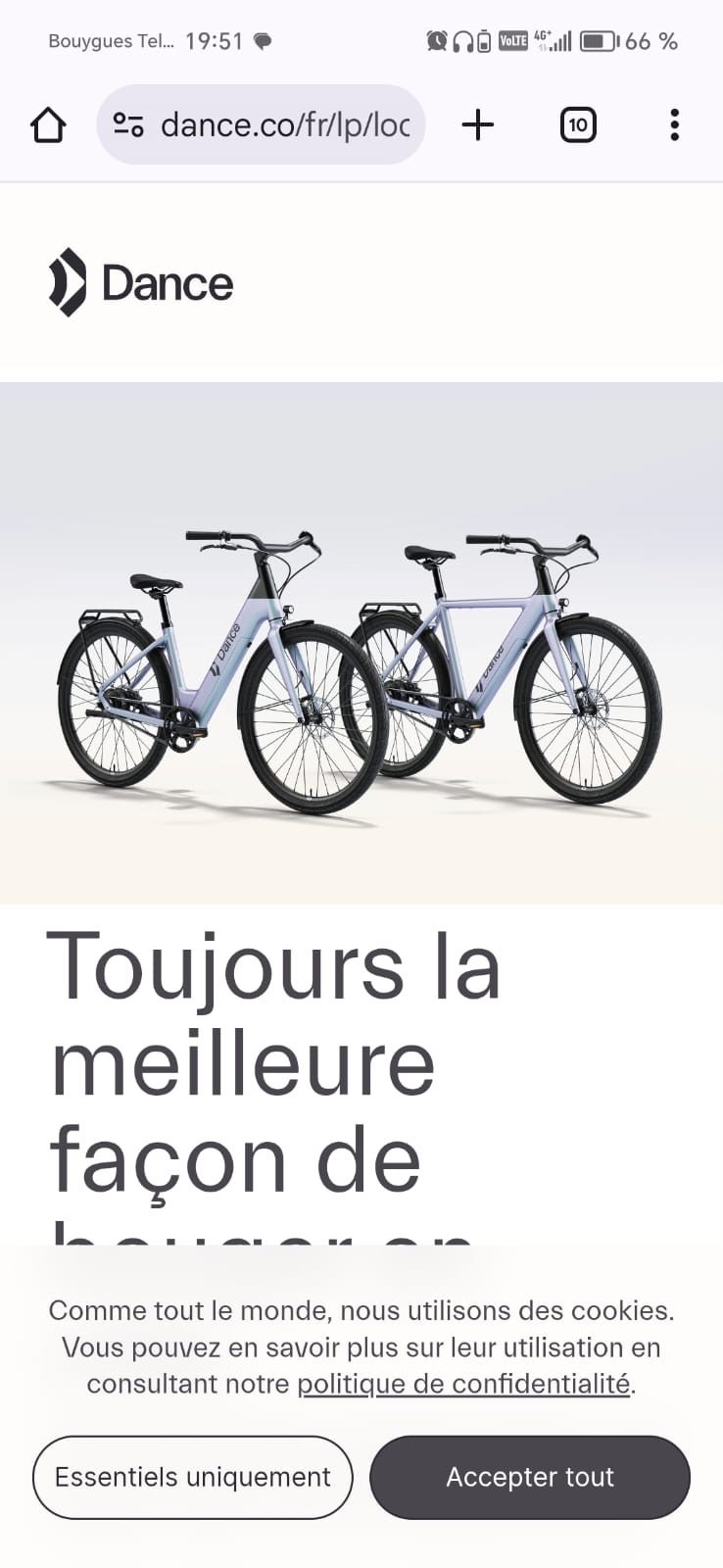Viewport: 723px width, 1568px height.
Task: Choose Essentiels uniquement cookies
Action: tap(192, 1478)
